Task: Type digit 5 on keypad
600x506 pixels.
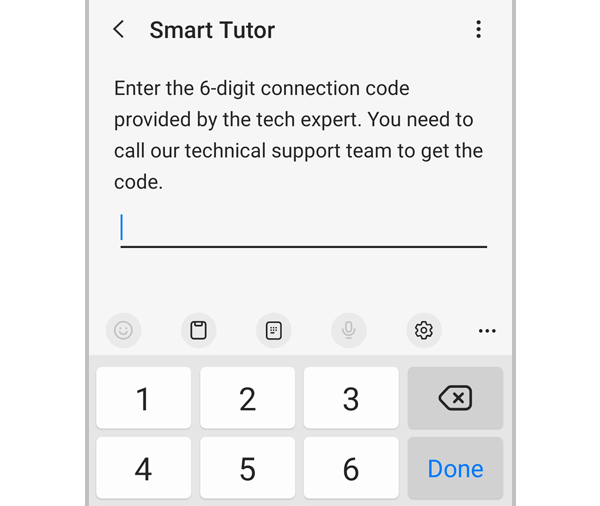Action: click(x=247, y=468)
